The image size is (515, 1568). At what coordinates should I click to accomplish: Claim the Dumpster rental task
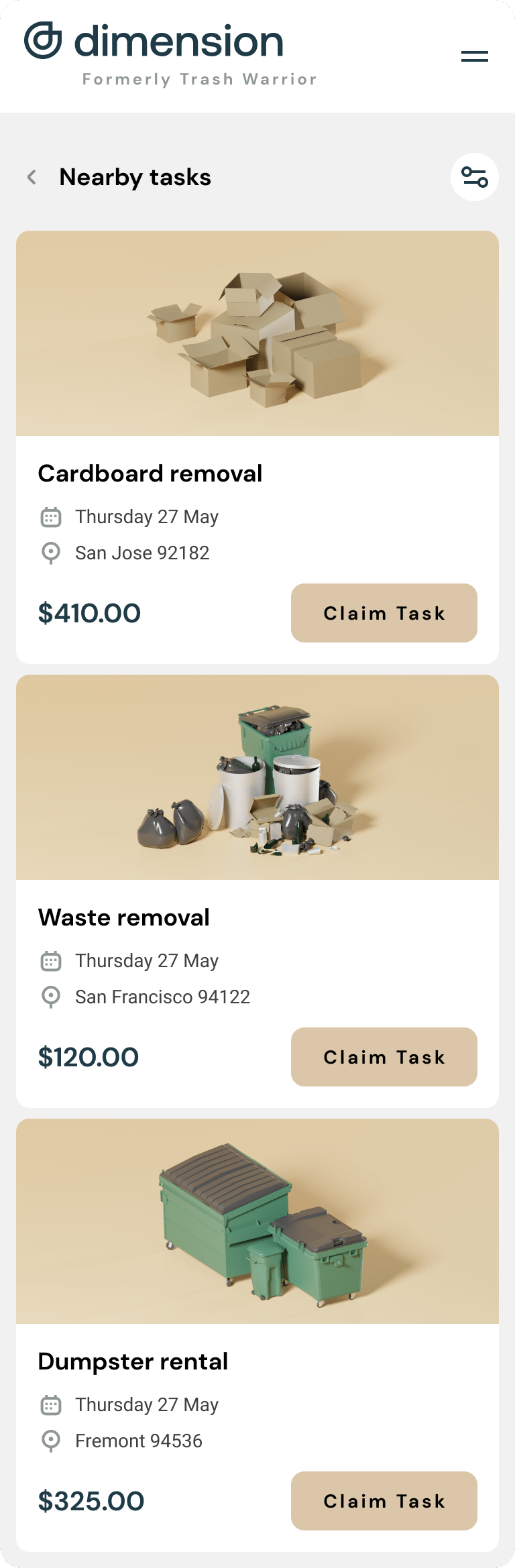384,1501
